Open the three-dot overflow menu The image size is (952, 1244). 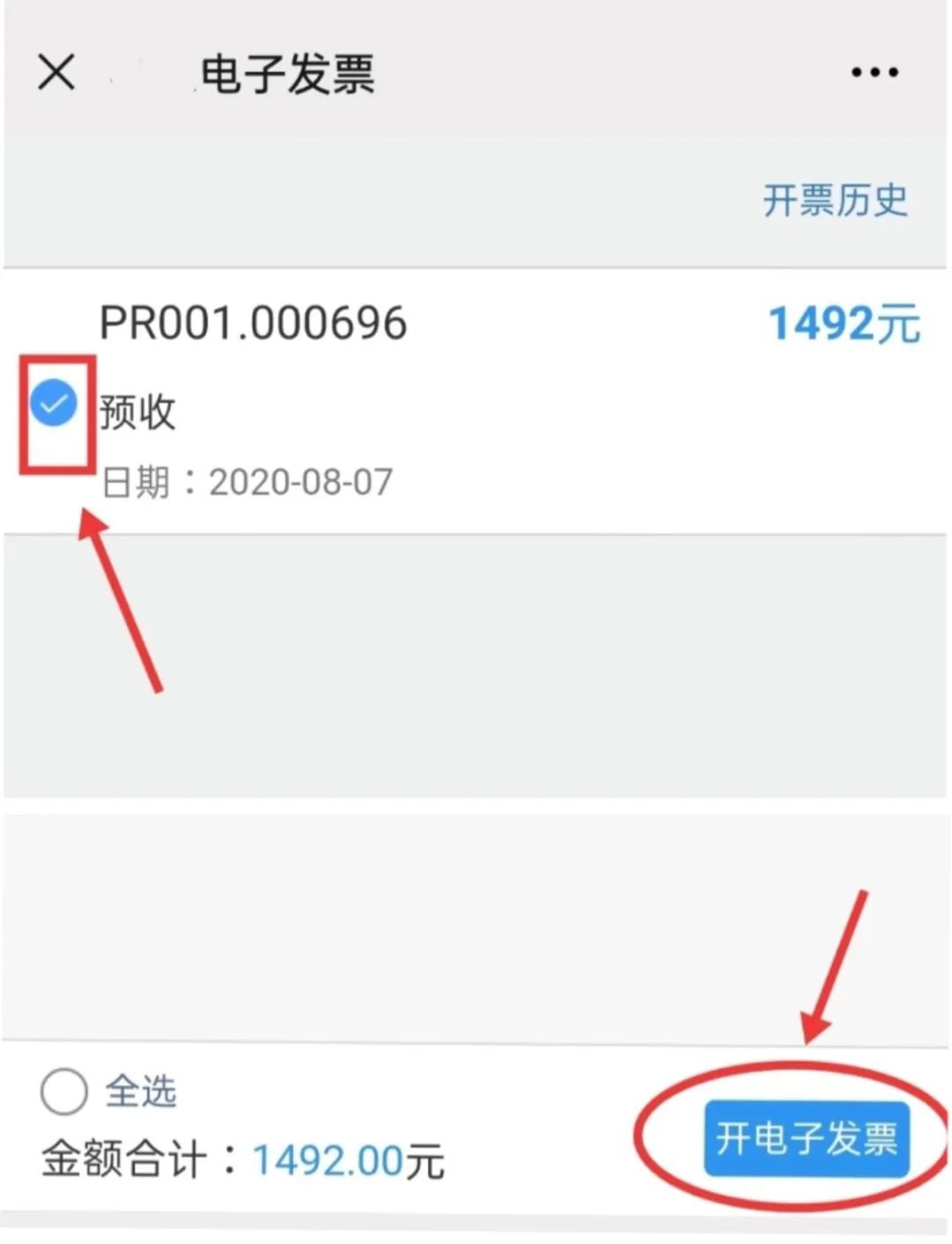pos(874,72)
